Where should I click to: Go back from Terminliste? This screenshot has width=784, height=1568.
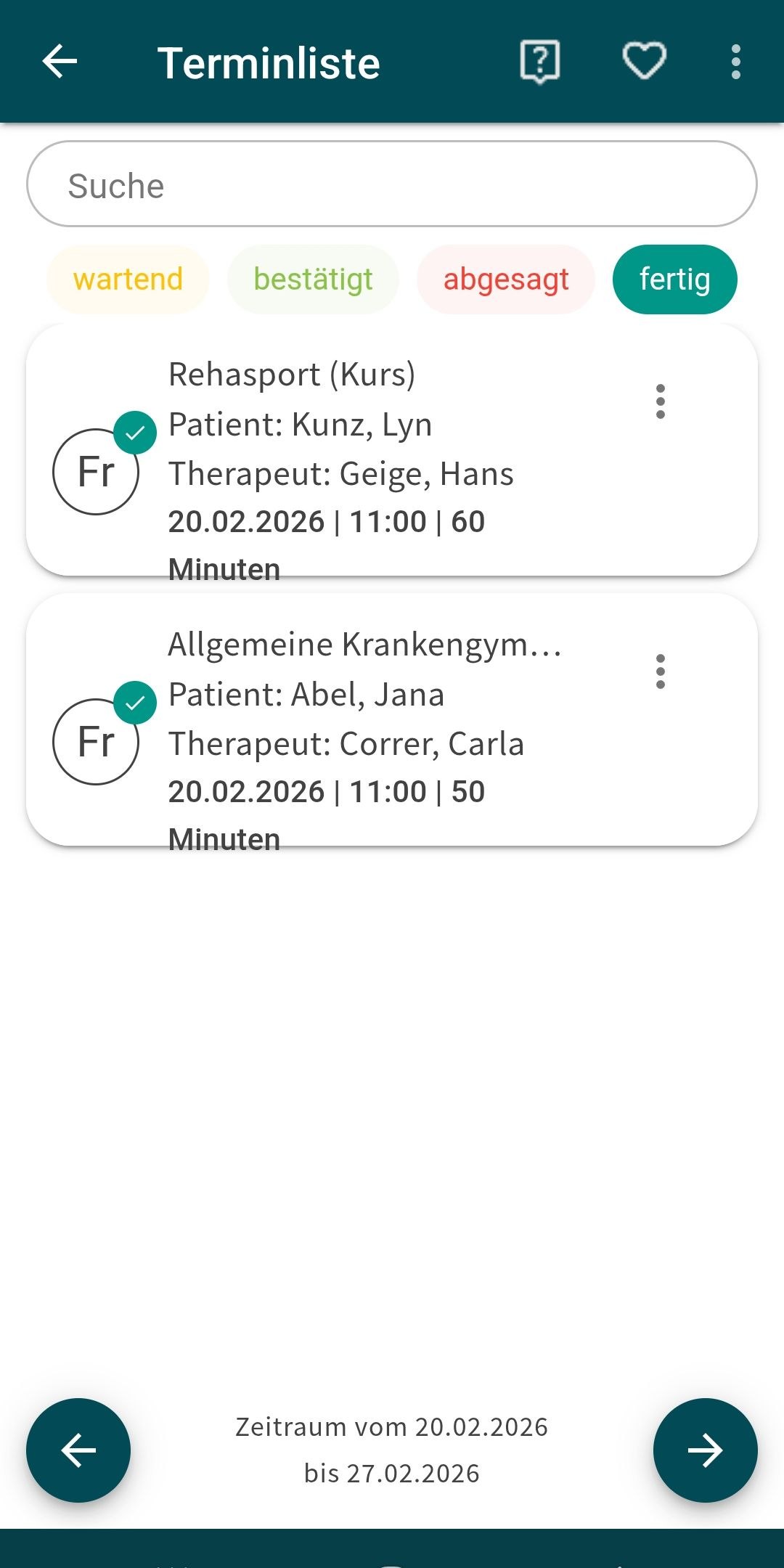click(x=60, y=62)
